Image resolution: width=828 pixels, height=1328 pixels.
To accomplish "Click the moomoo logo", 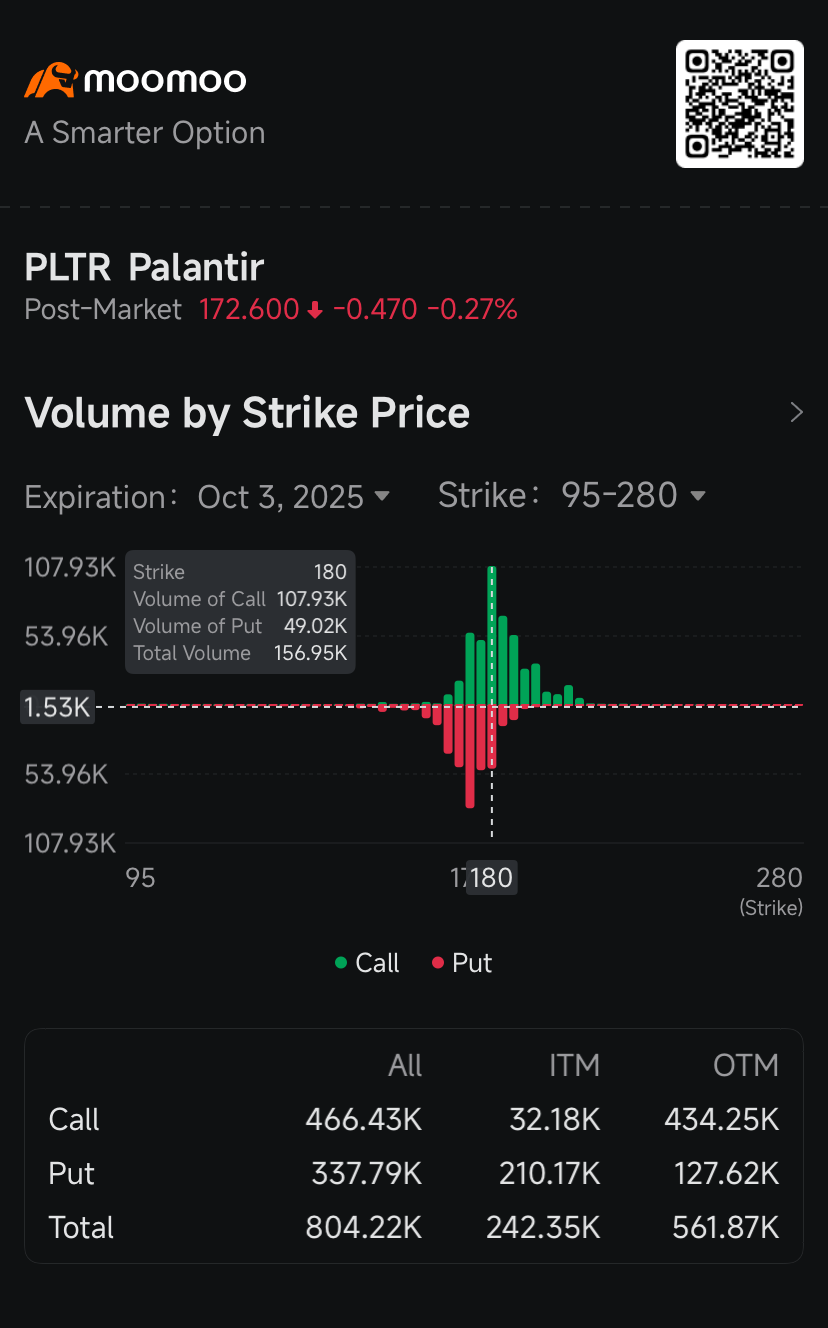I will [133, 79].
